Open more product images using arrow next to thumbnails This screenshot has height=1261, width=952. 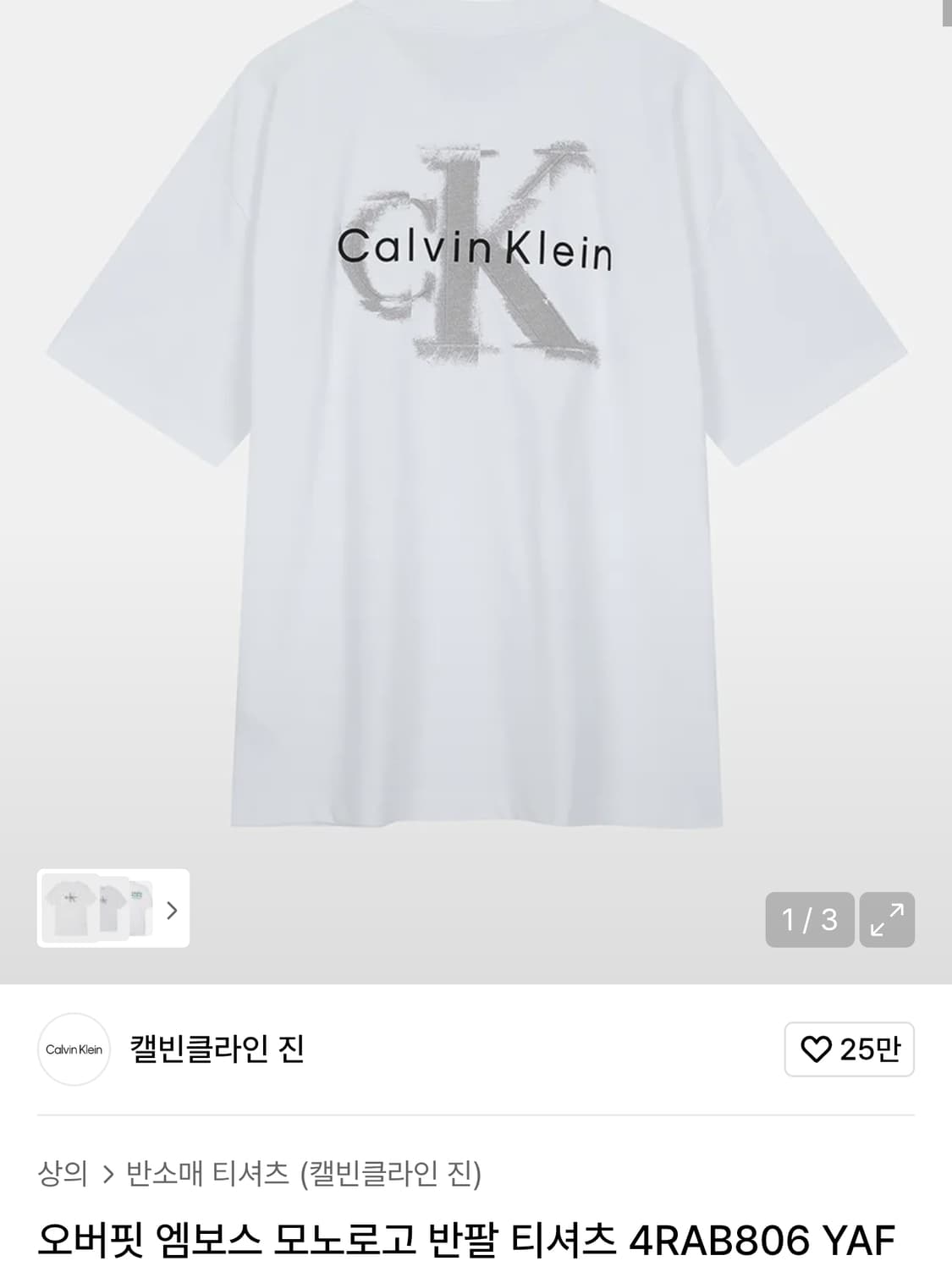pyautogui.click(x=173, y=911)
